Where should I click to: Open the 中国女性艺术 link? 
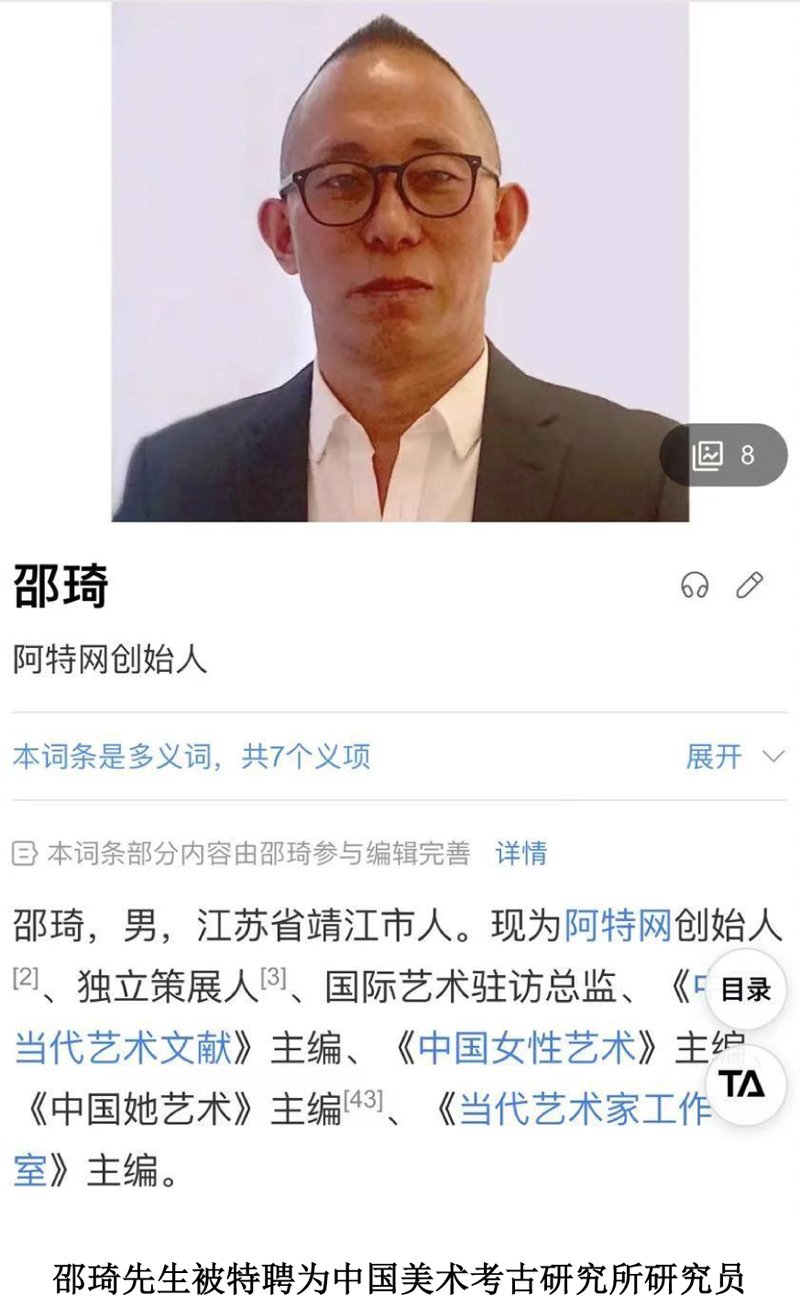point(526,1047)
